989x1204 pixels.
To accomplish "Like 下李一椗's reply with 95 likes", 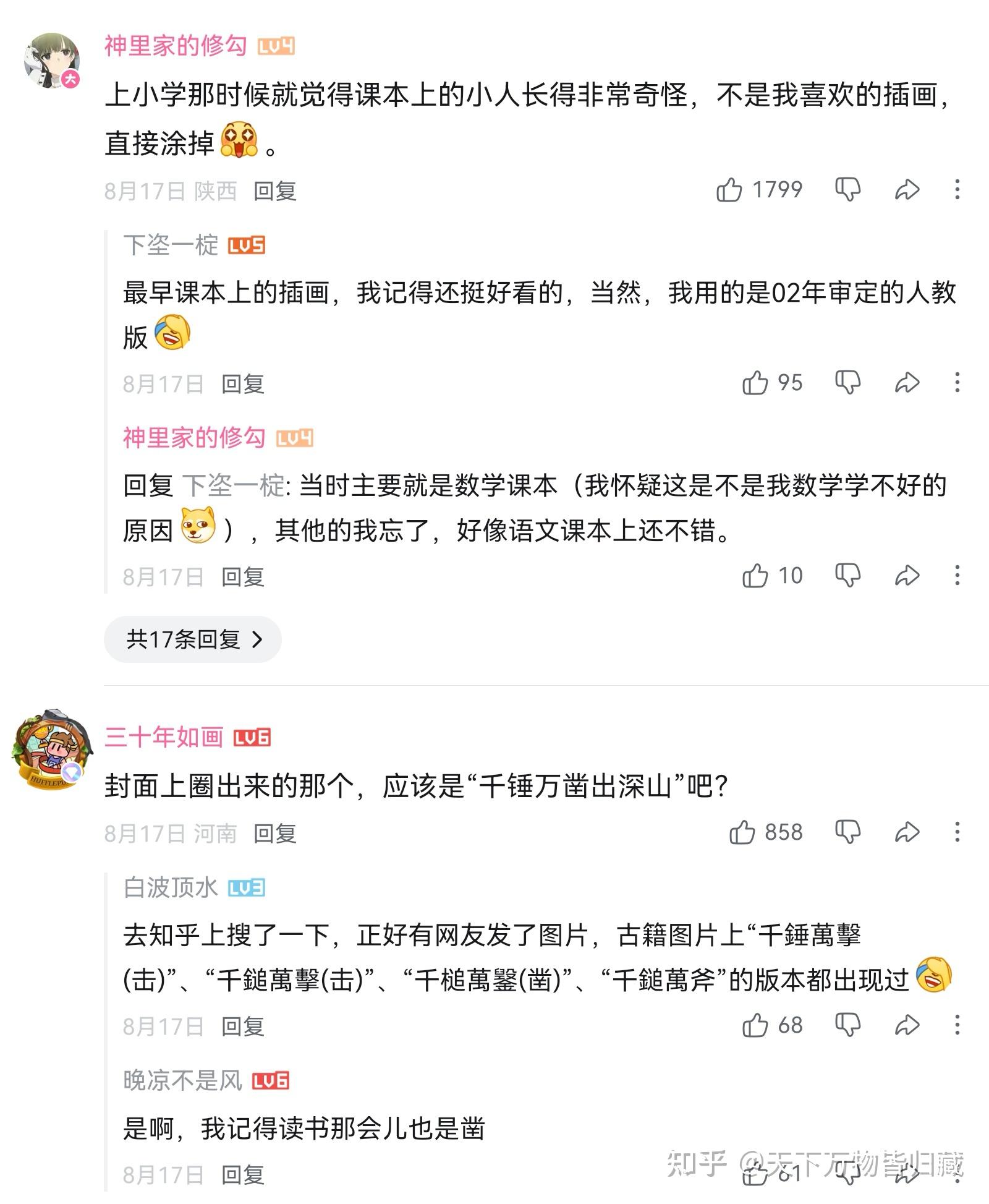I will pyautogui.click(x=755, y=383).
